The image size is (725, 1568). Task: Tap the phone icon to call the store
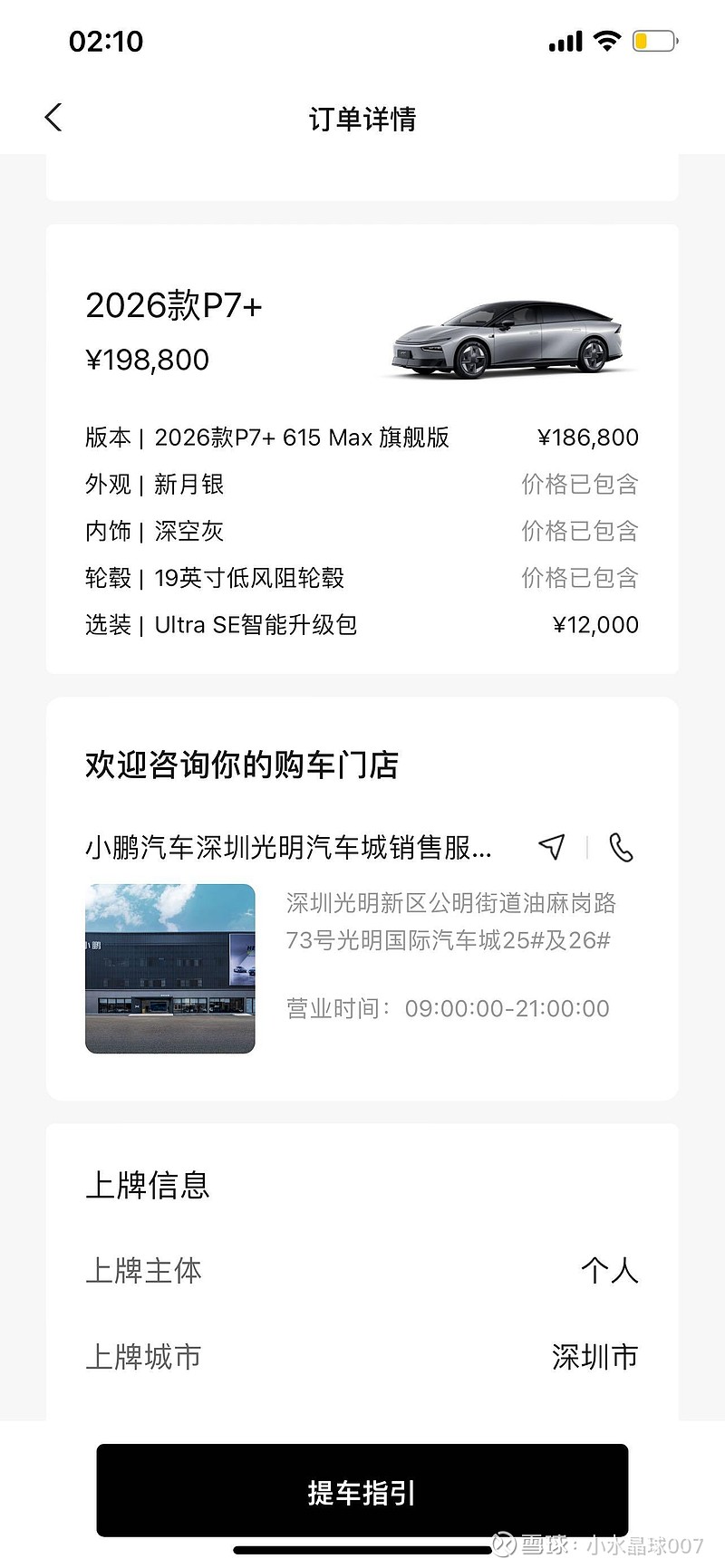[623, 847]
